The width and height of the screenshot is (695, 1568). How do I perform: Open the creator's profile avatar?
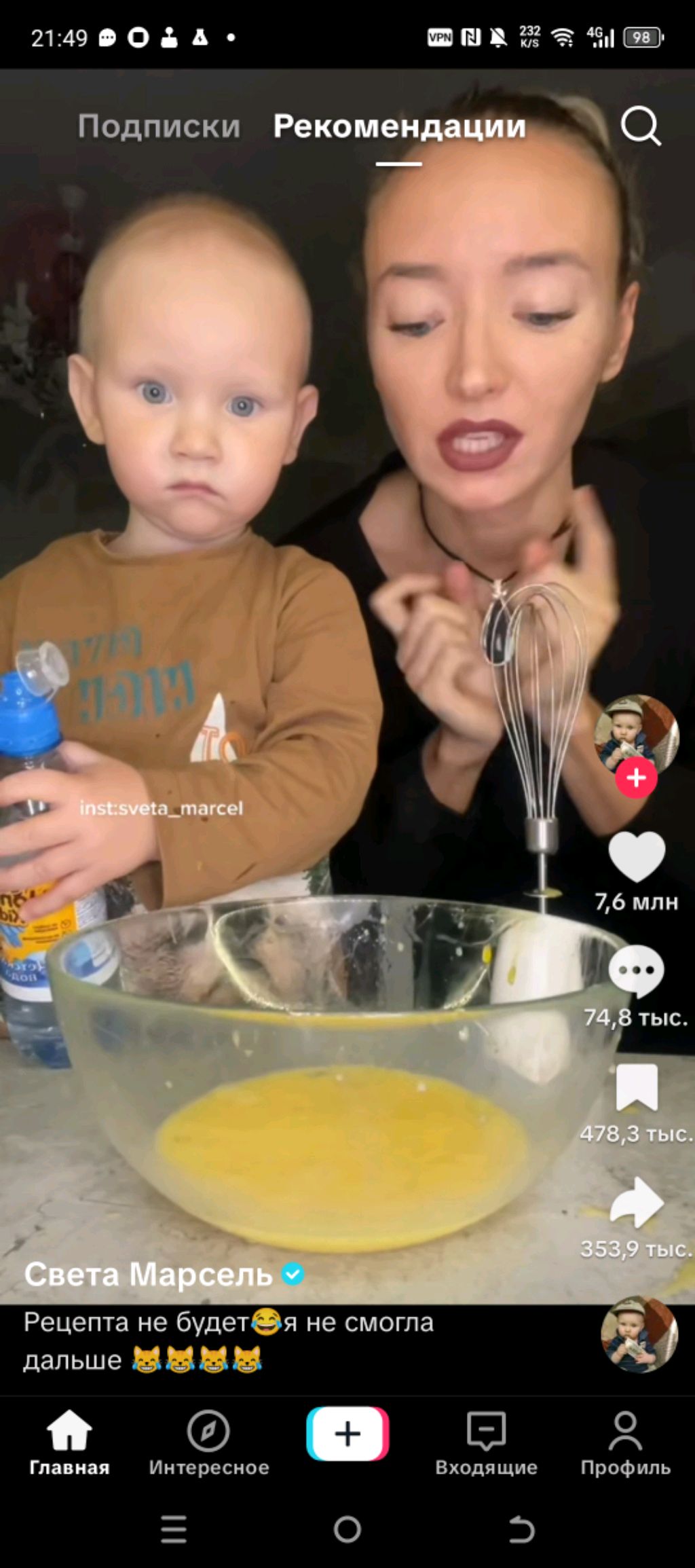click(636, 733)
